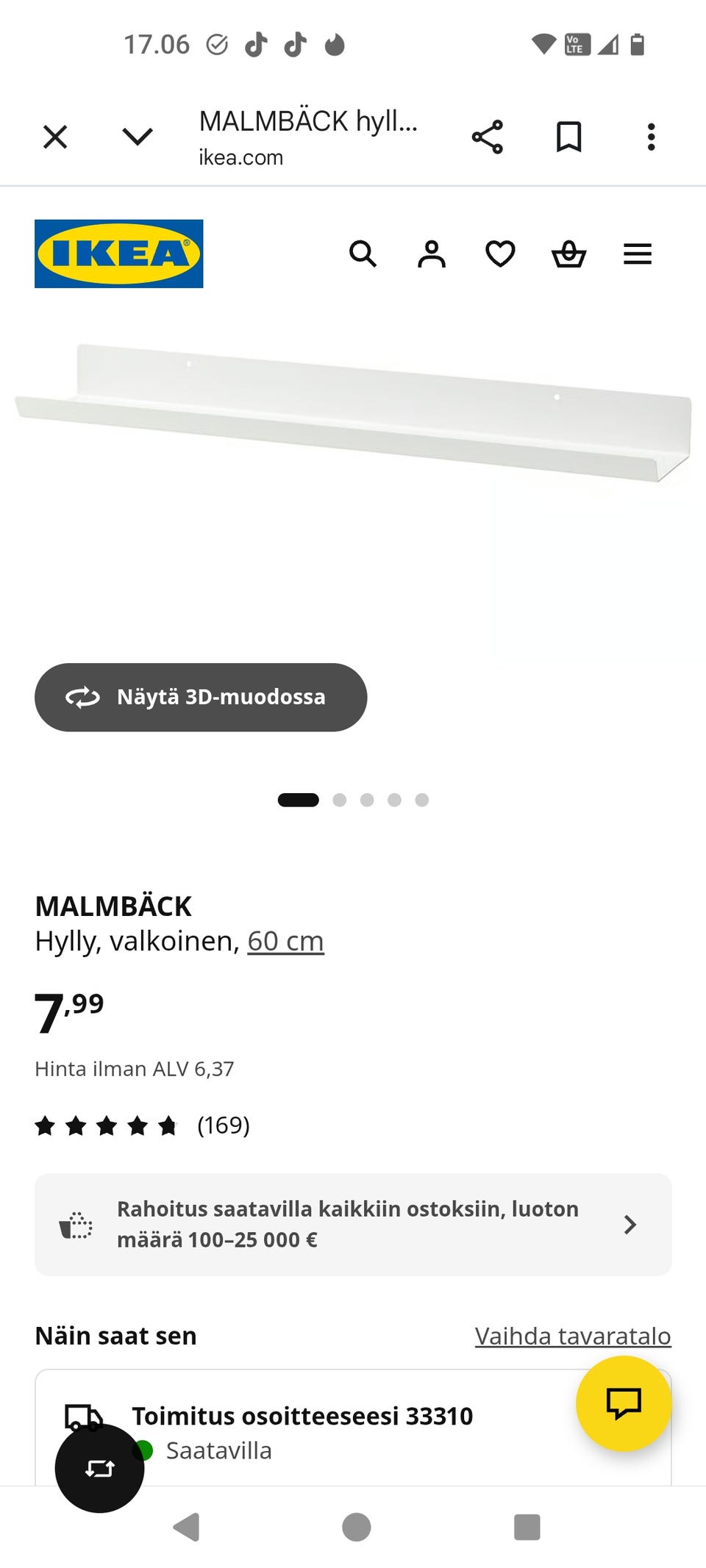
Task: Open the IKEA search
Action: pos(364,254)
